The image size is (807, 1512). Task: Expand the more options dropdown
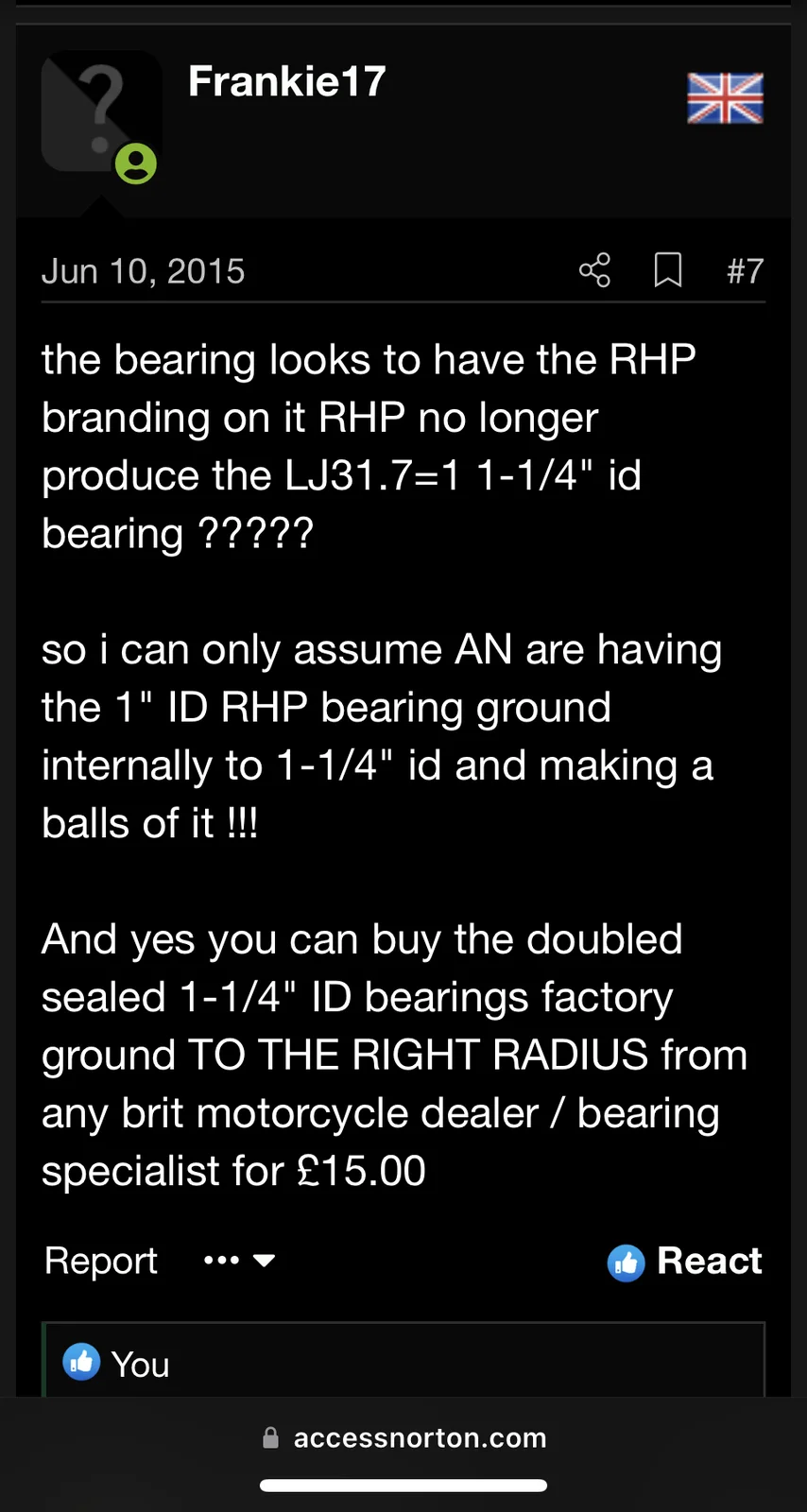coord(240,1261)
